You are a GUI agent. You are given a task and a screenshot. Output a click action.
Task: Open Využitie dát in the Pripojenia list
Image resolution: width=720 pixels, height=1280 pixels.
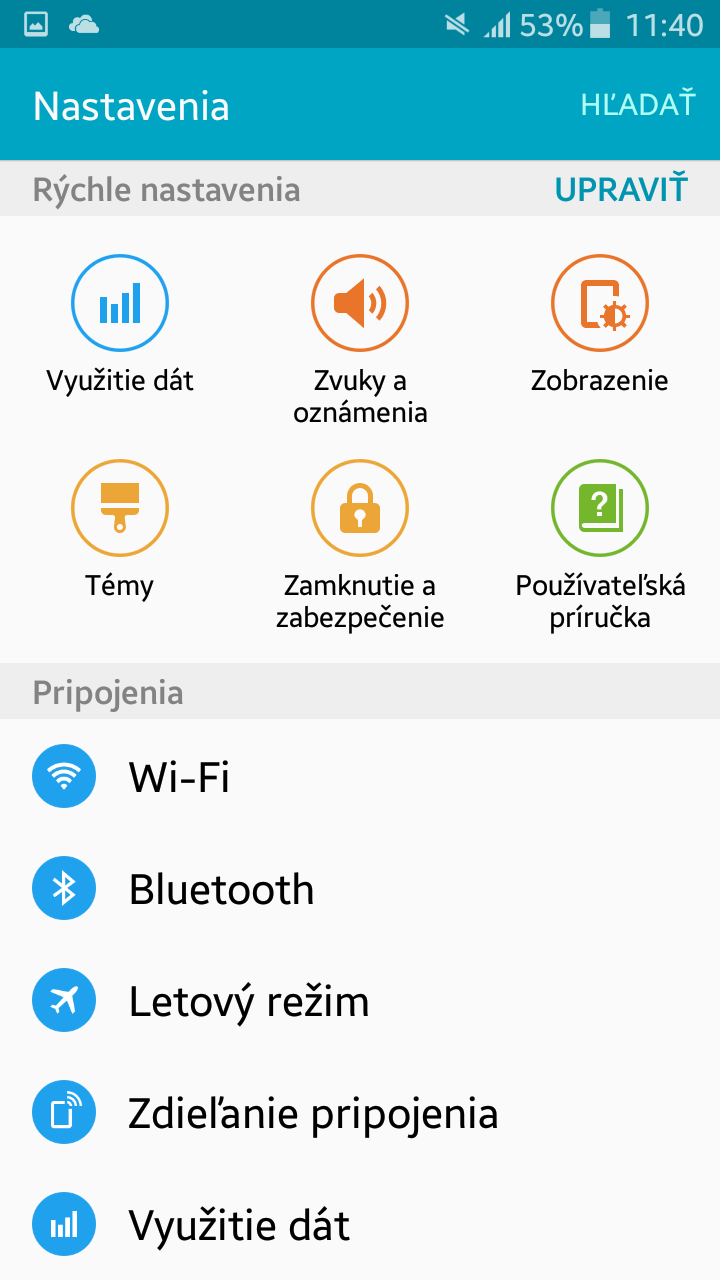coord(360,1224)
